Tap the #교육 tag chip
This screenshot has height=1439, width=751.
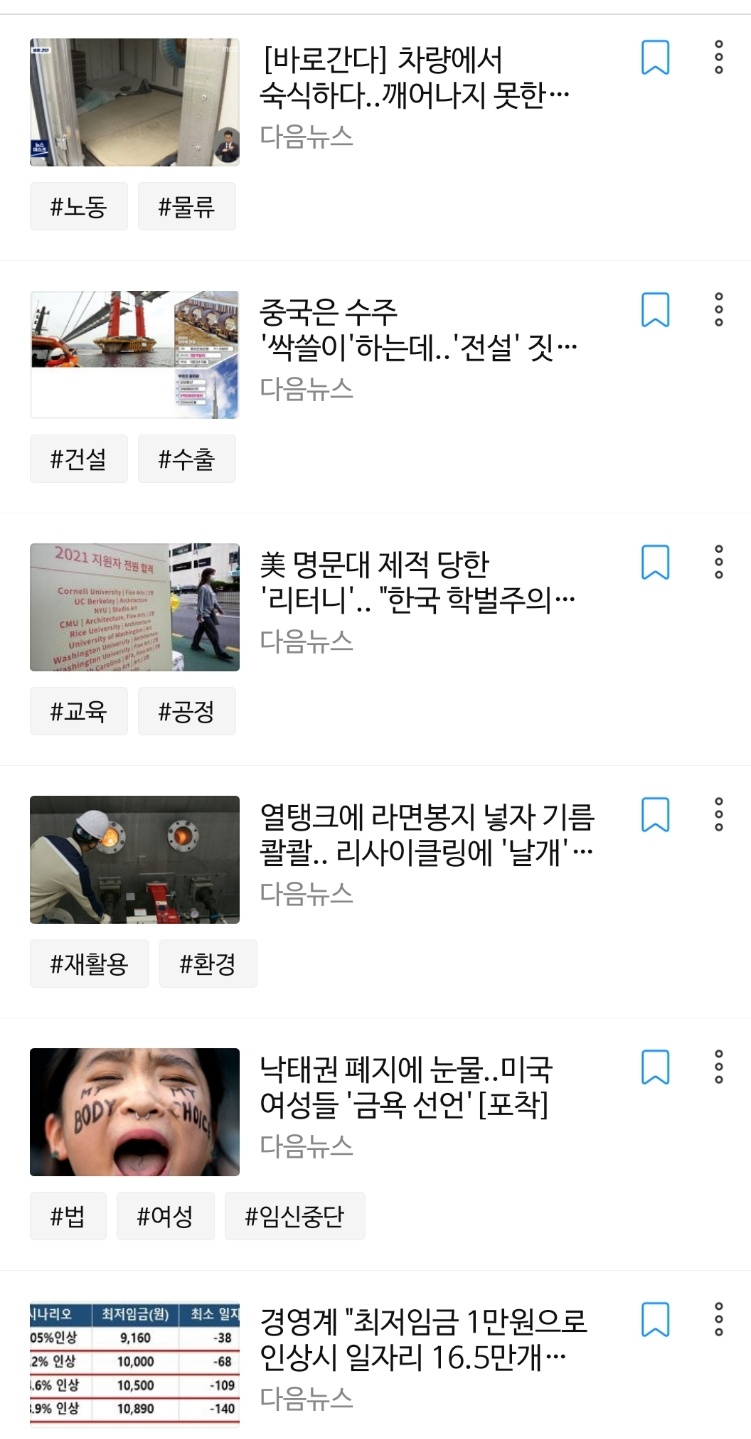coord(78,711)
